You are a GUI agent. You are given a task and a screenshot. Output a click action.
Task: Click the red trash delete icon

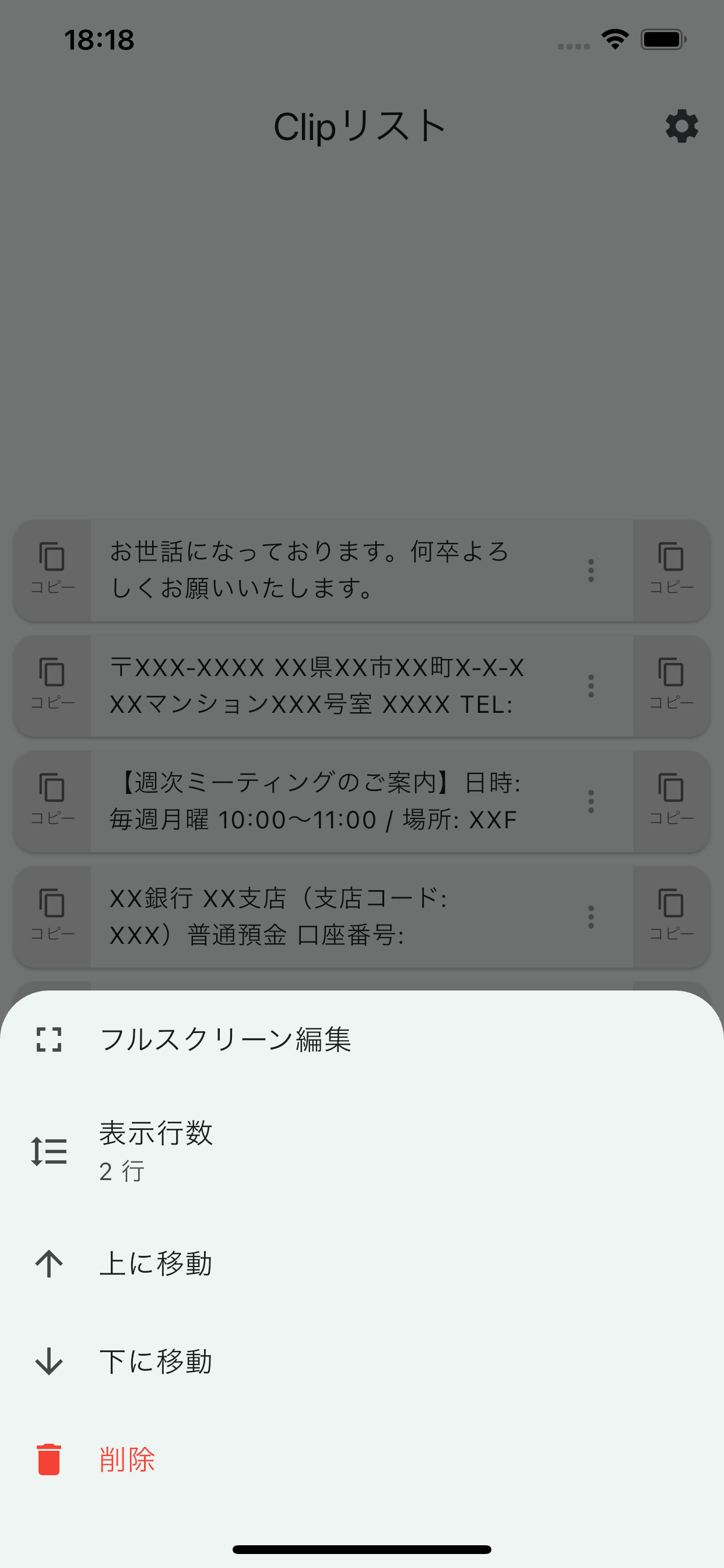point(48,1458)
